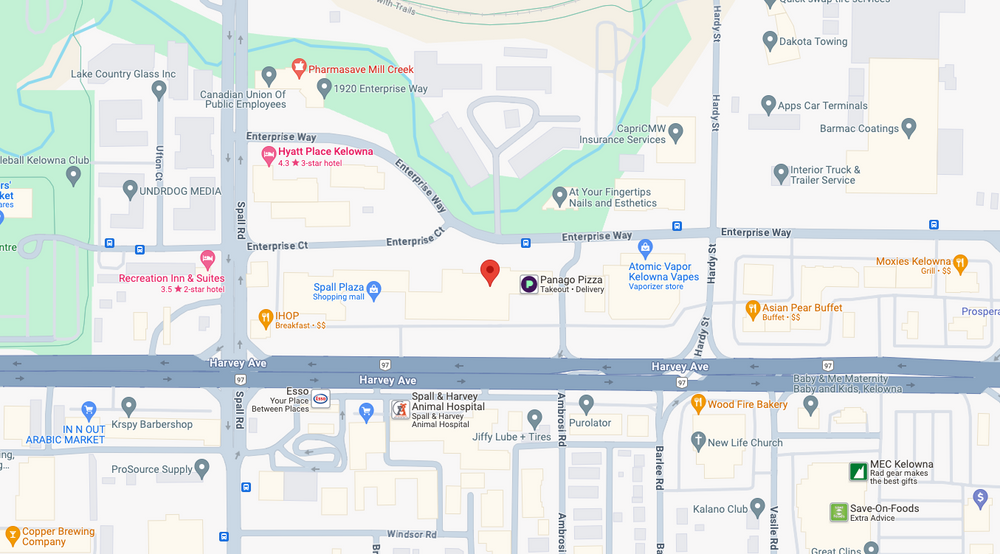Screen dimensions: 1000x554
Task: Open Asian Pear Buffet marker
Action: point(752,311)
